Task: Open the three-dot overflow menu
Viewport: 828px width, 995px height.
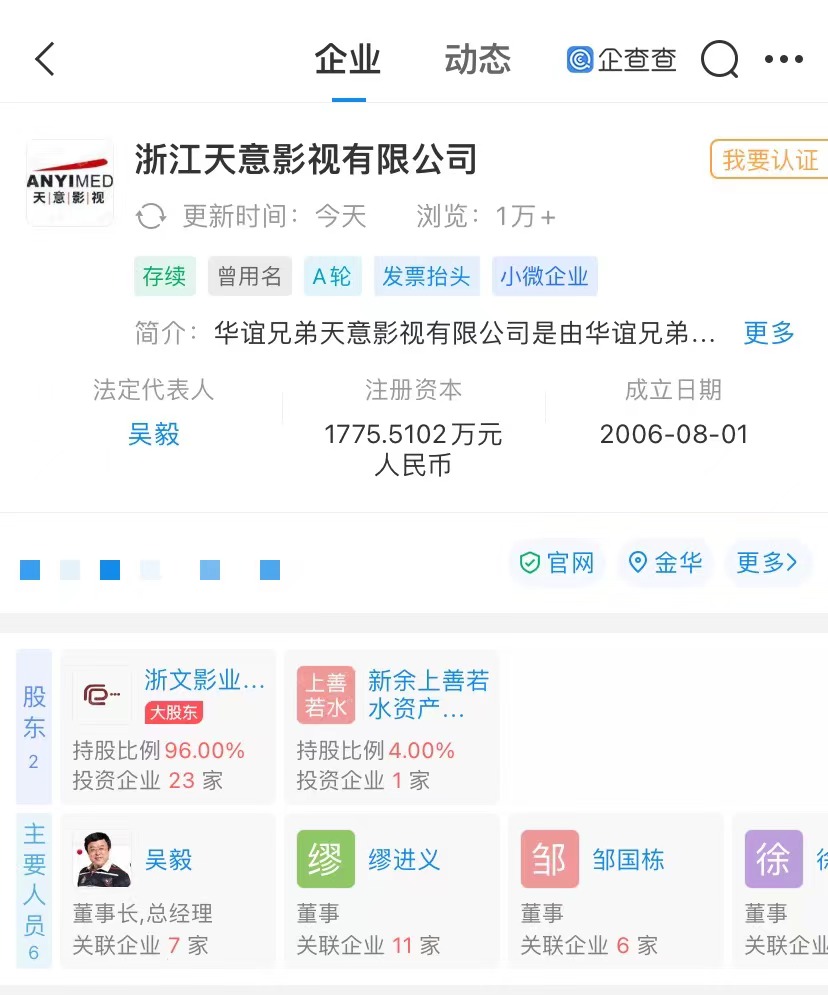Action: point(784,60)
